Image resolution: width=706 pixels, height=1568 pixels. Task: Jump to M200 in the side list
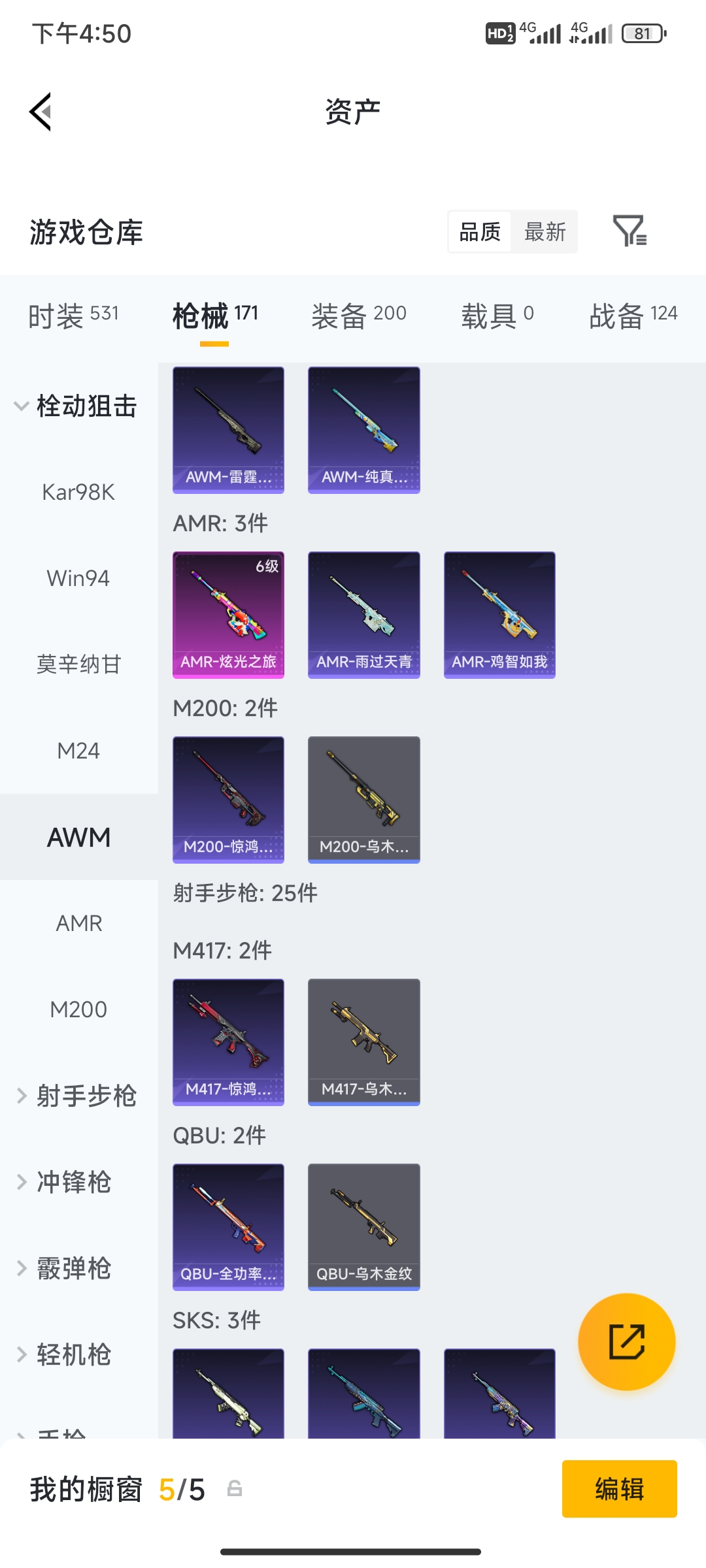pos(78,1009)
